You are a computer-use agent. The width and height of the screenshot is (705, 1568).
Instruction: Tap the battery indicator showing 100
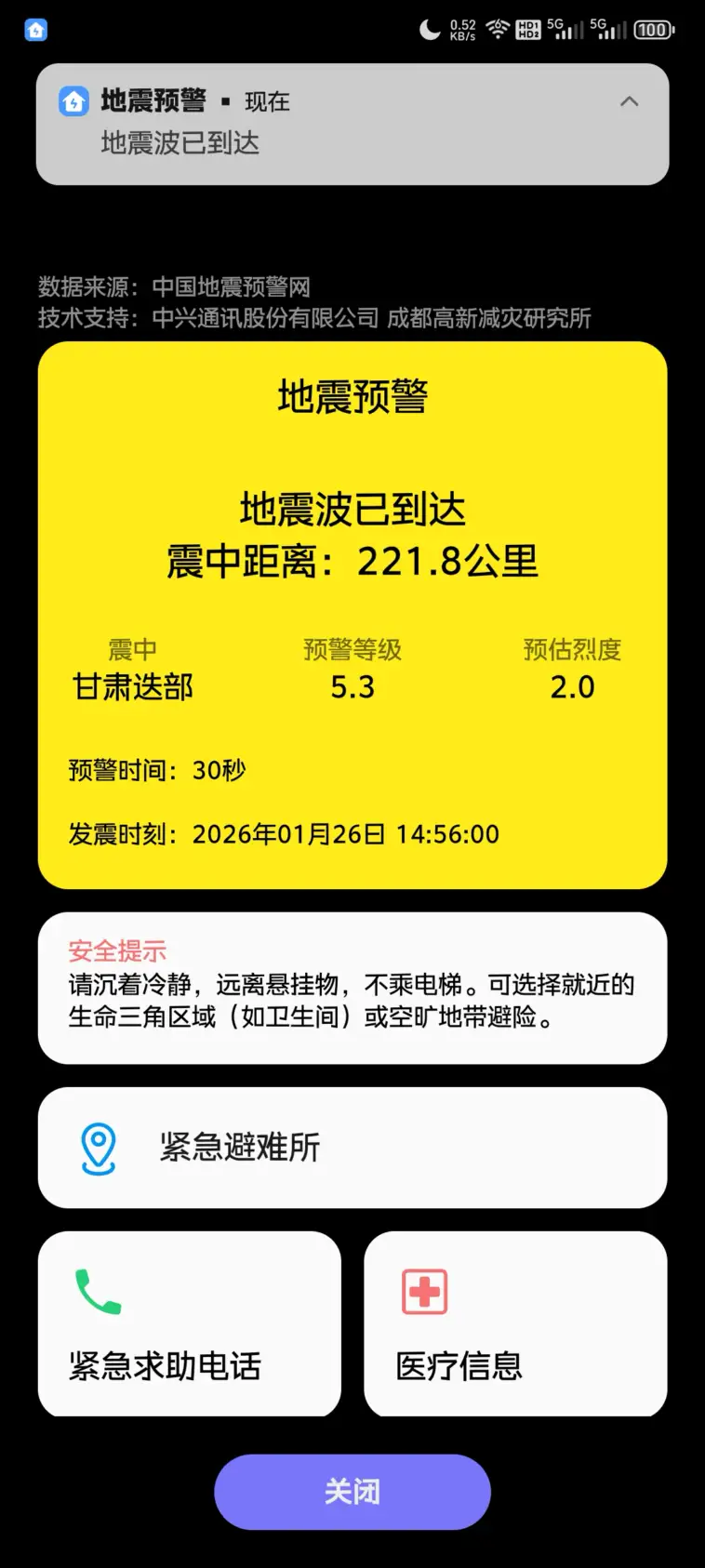[652, 29]
